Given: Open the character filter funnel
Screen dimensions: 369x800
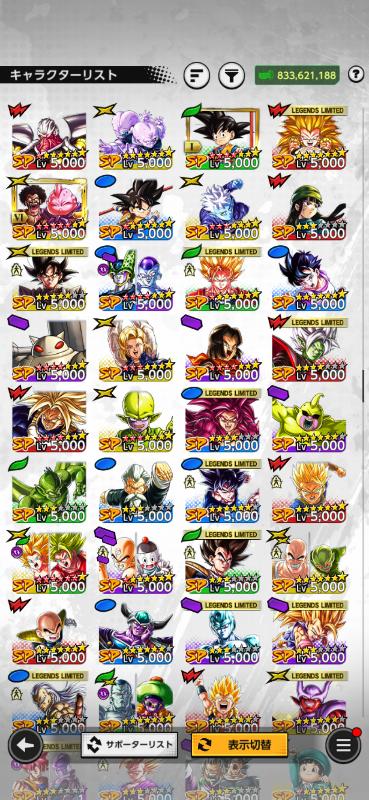Looking at the screenshot, I should (232, 76).
